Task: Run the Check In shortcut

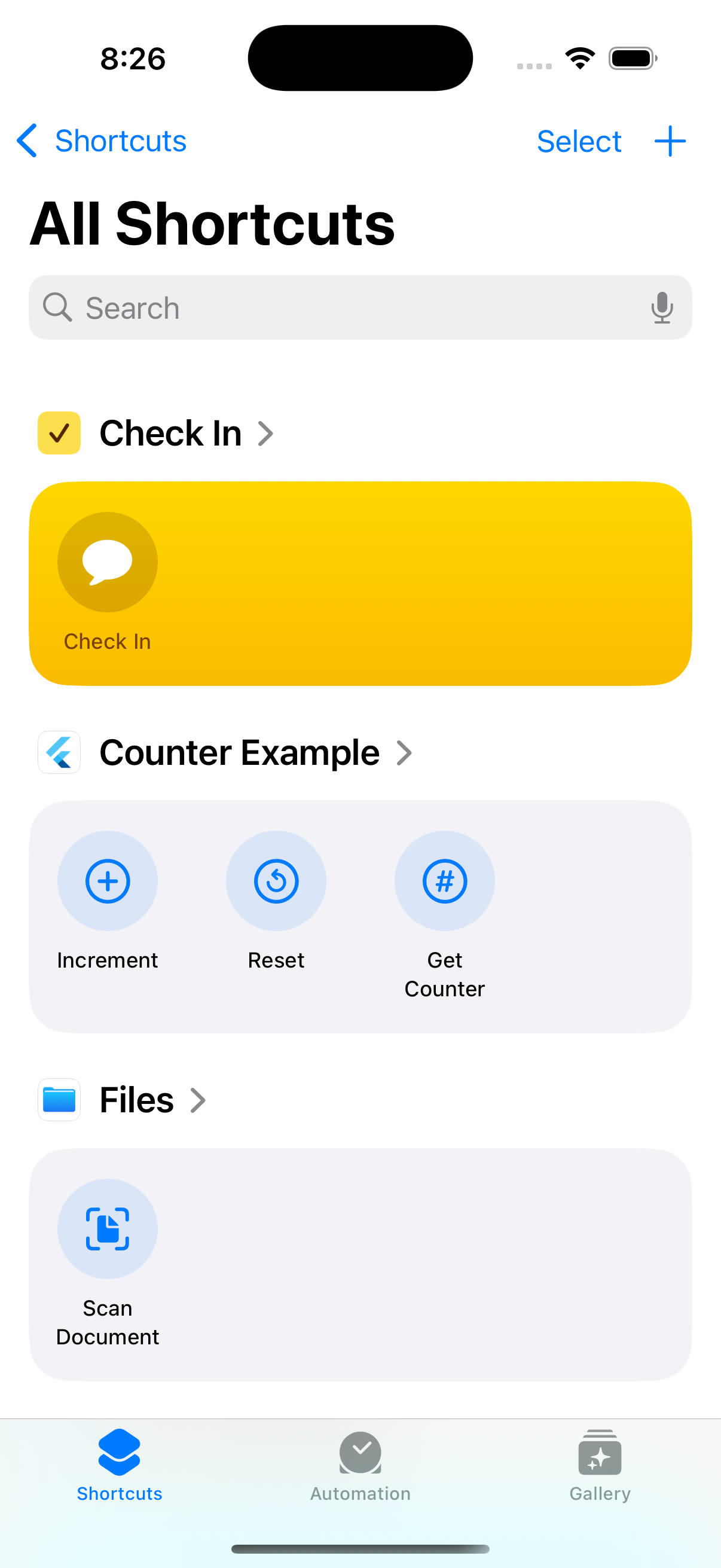Action: (x=108, y=563)
